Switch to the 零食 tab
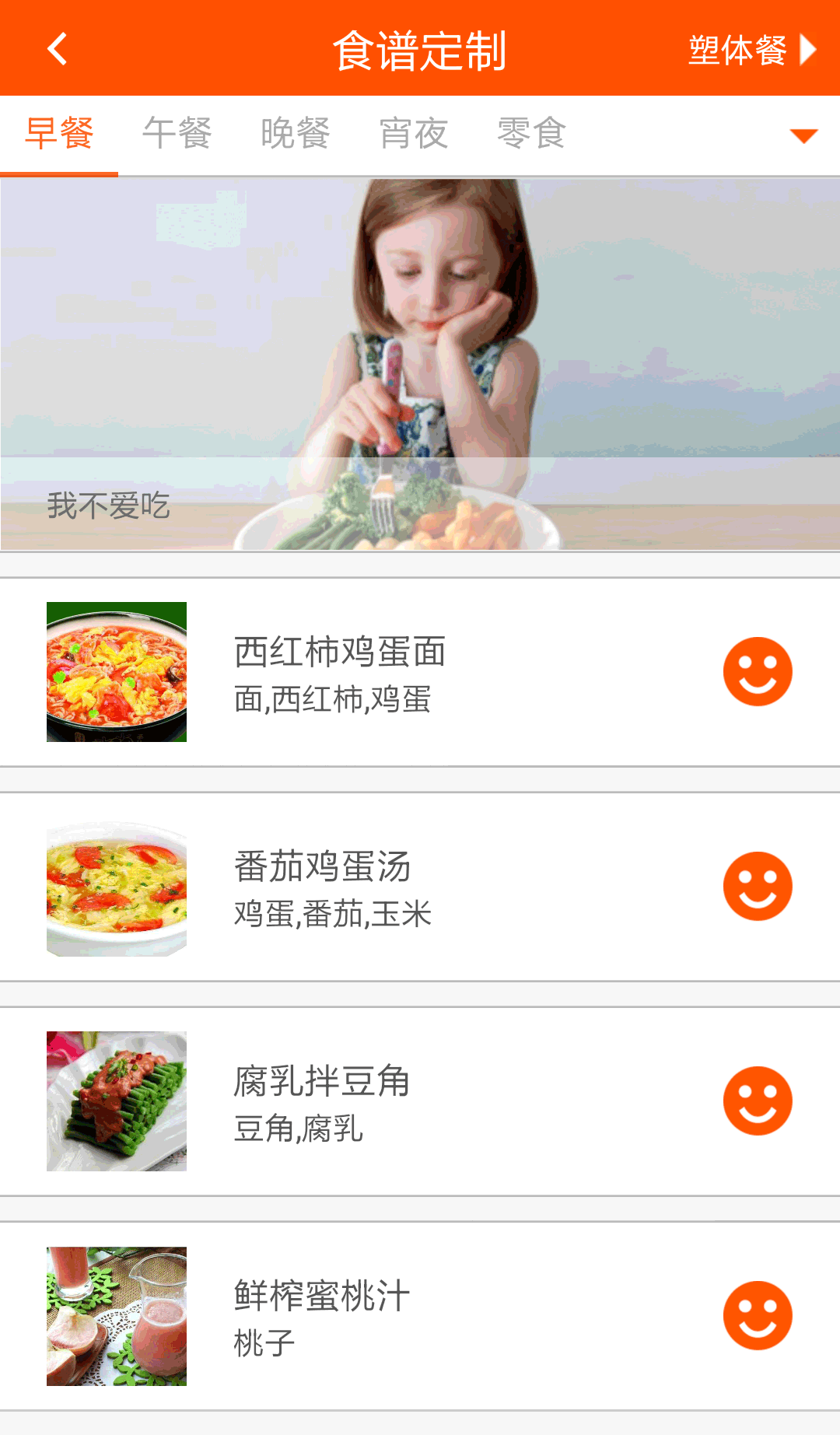The height and width of the screenshot is (1435, 840). point(532,134)
